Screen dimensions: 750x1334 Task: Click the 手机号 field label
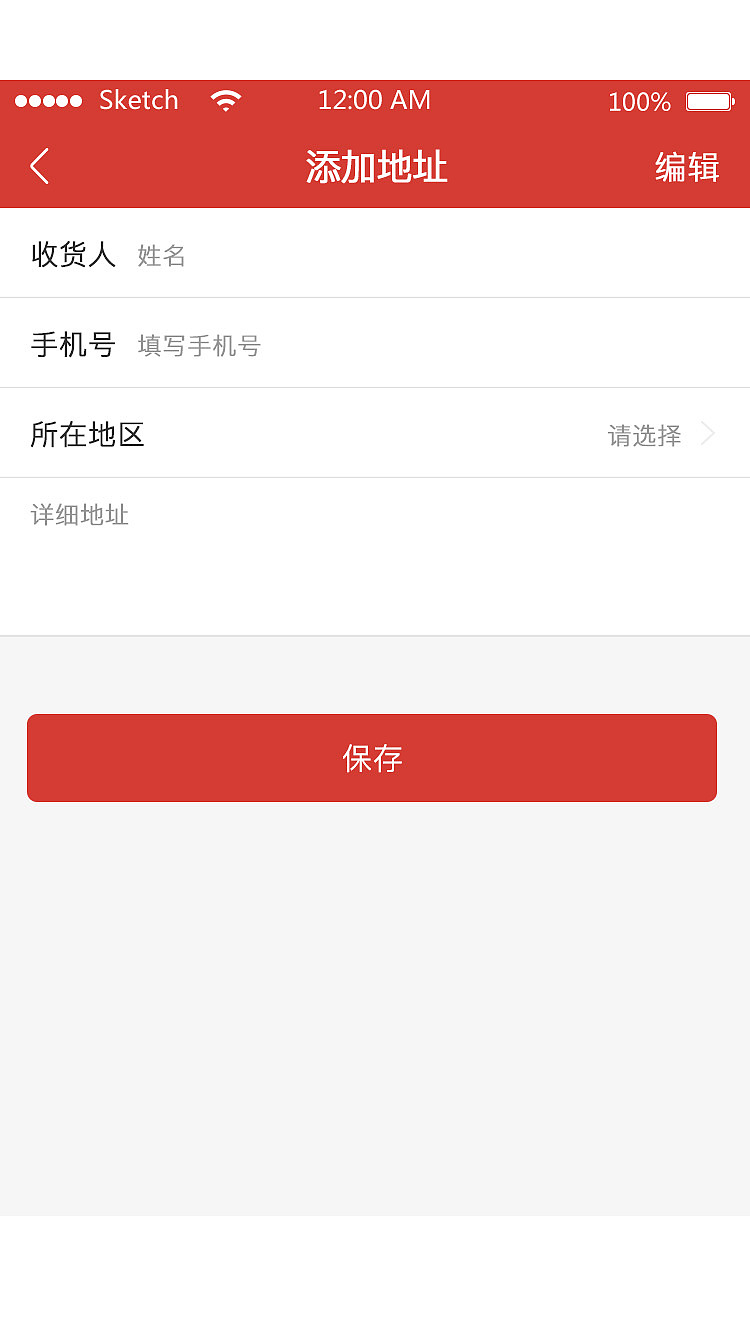coord(72,345)
